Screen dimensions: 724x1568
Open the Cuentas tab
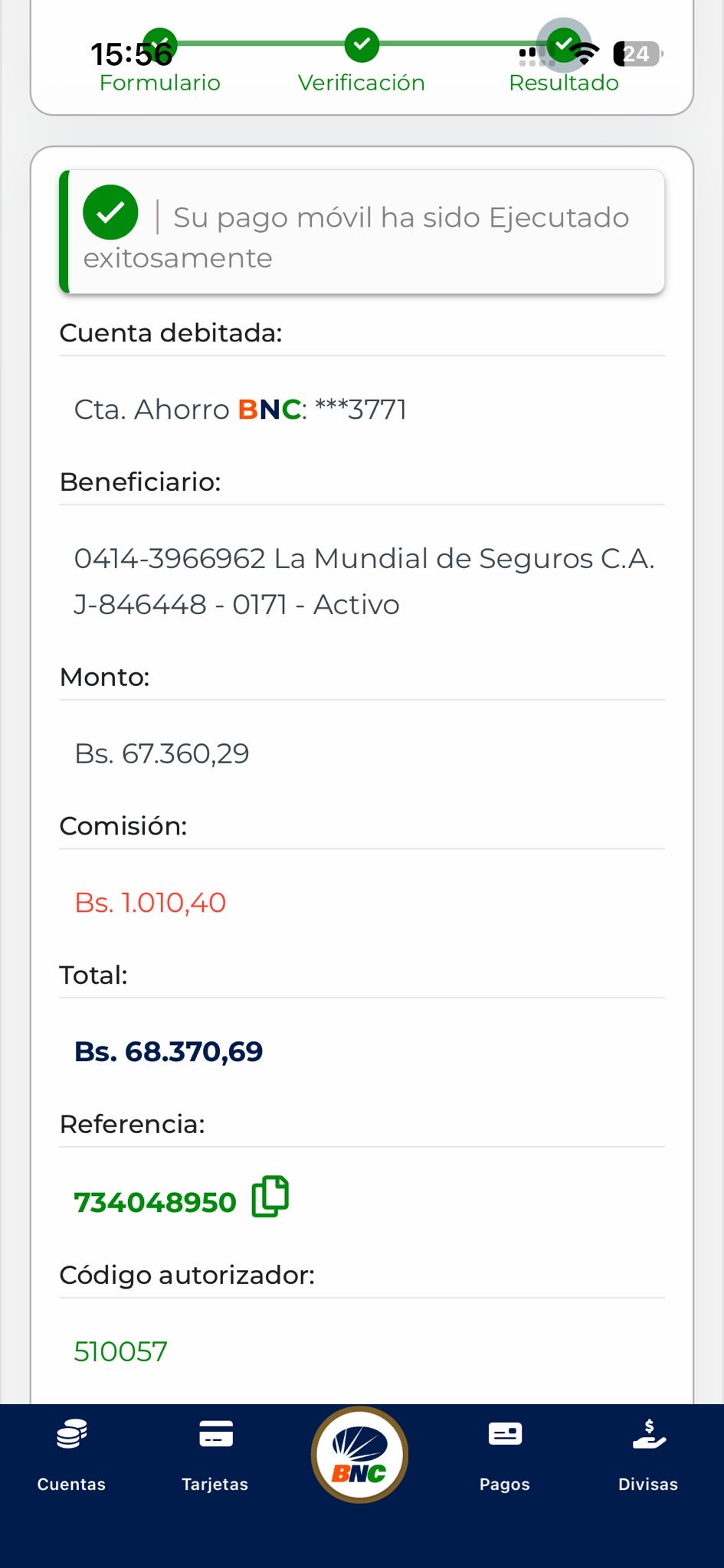tap(71, 1454)
